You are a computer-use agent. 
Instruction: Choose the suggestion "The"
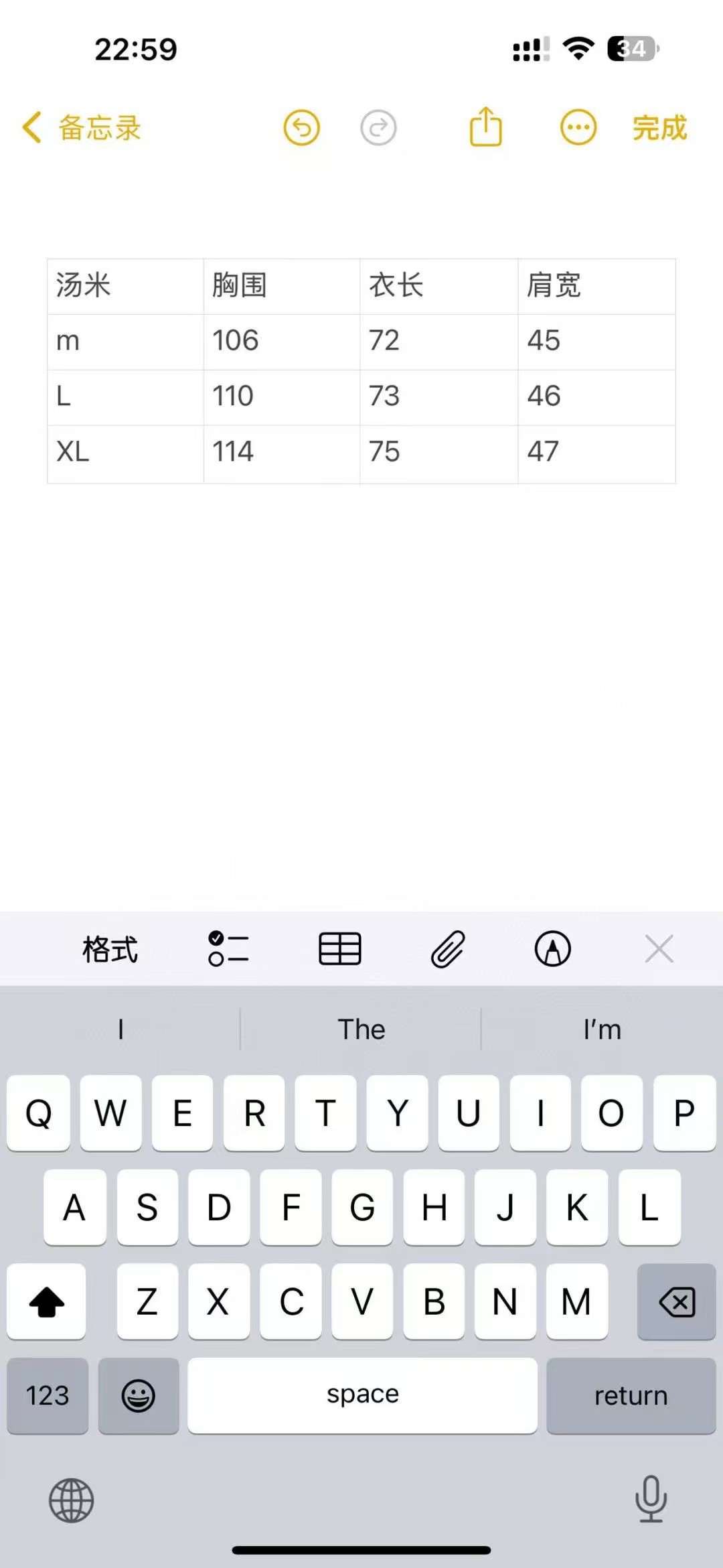(x=361, y=1029)
